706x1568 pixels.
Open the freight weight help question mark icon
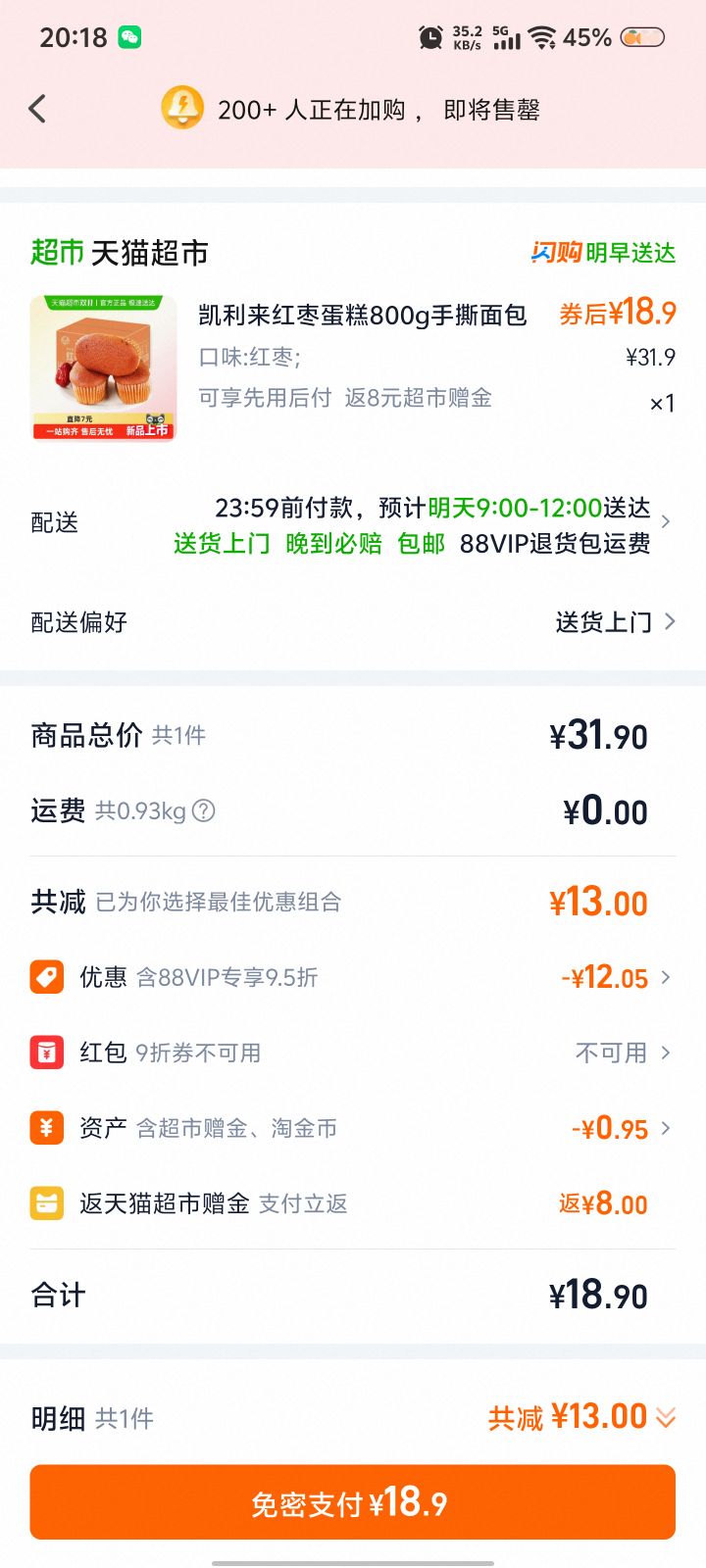[x=203, y=810]
